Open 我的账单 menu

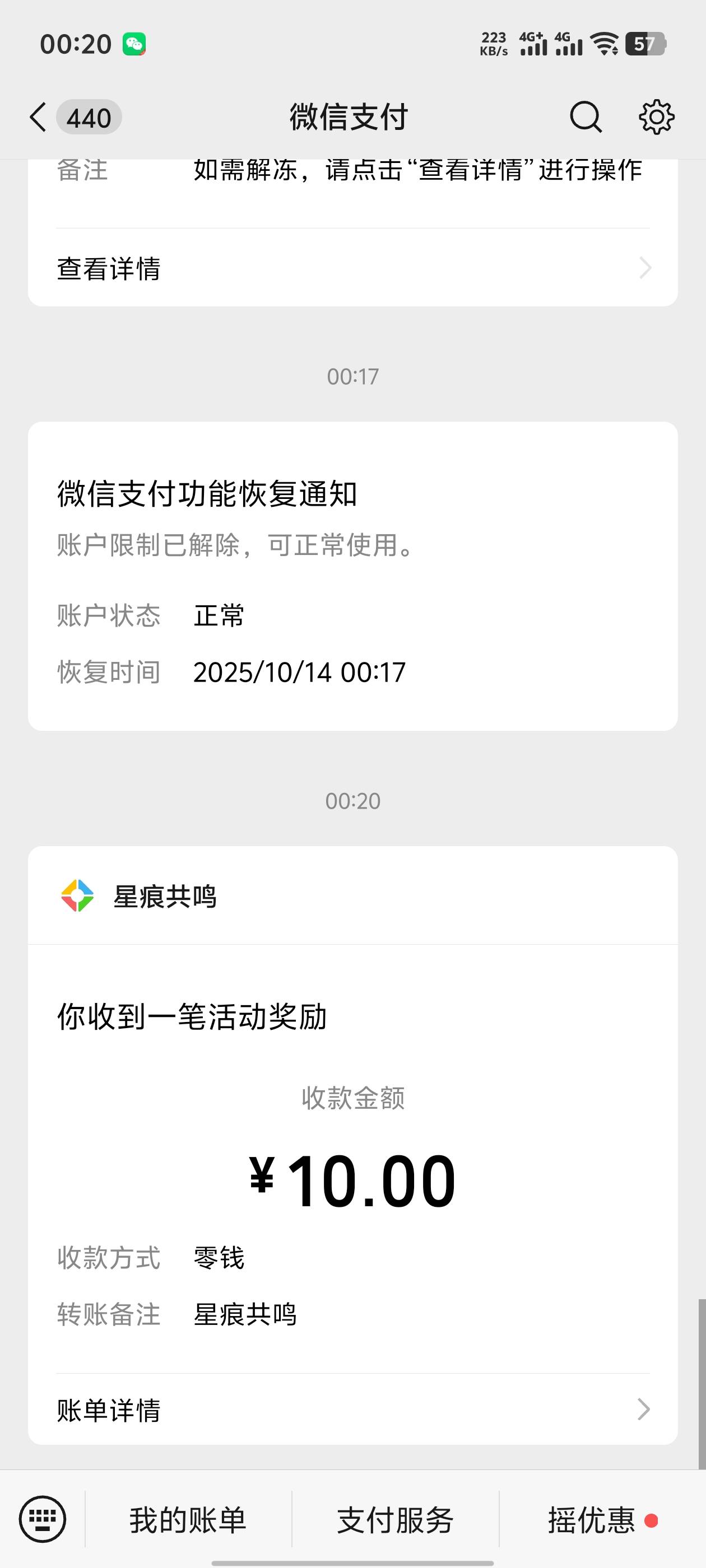coord(188,1520)
